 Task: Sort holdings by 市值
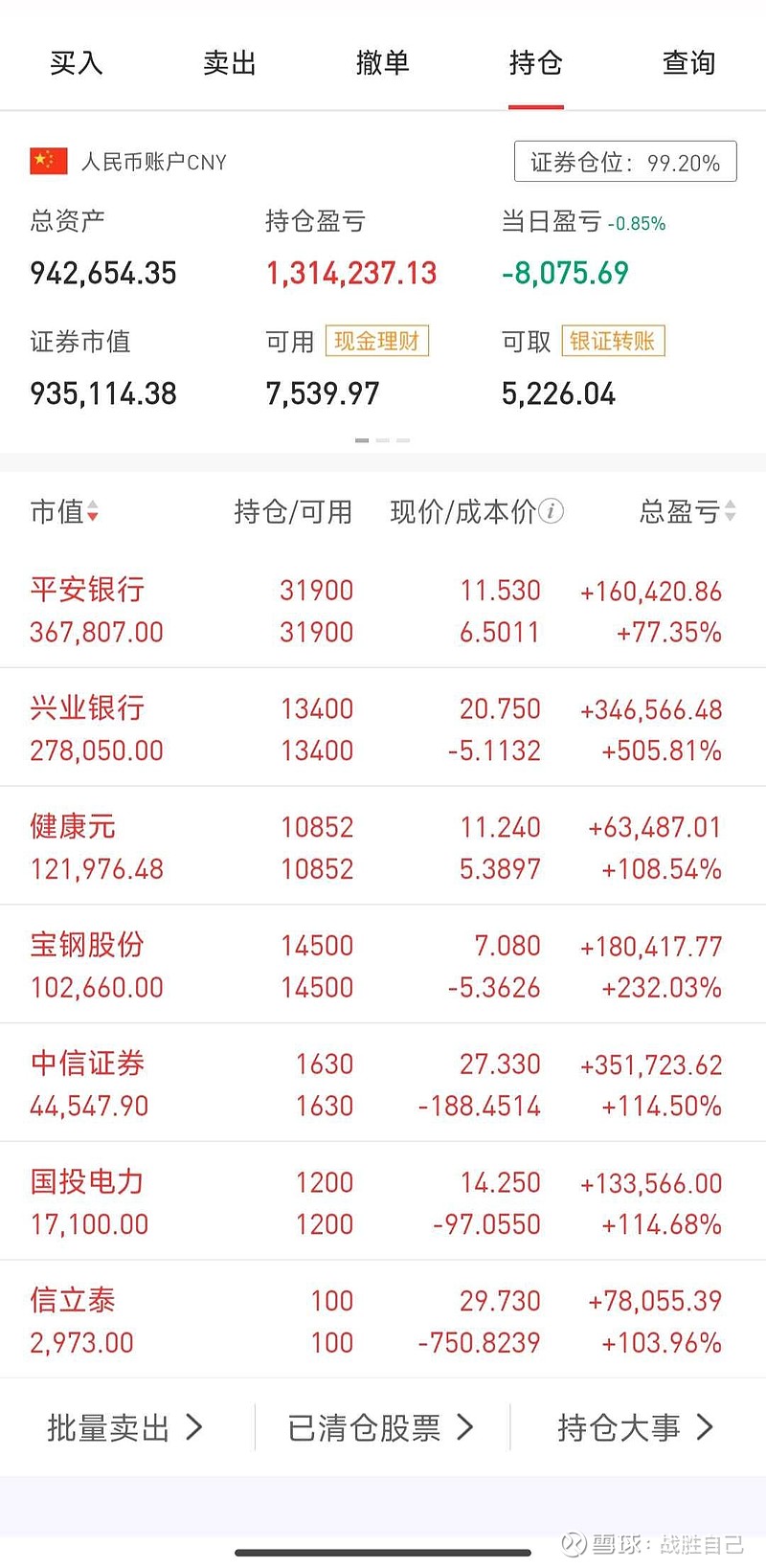(64, 512)
